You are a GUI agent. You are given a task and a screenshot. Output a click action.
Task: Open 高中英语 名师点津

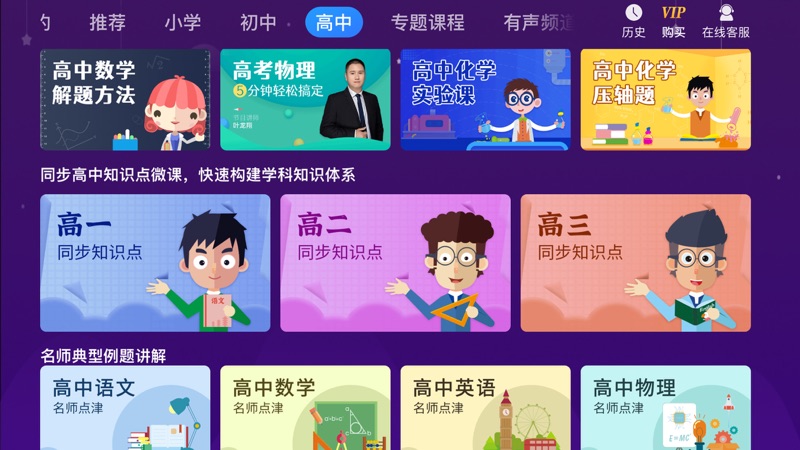pyautogui.click(x=485, y=407)
